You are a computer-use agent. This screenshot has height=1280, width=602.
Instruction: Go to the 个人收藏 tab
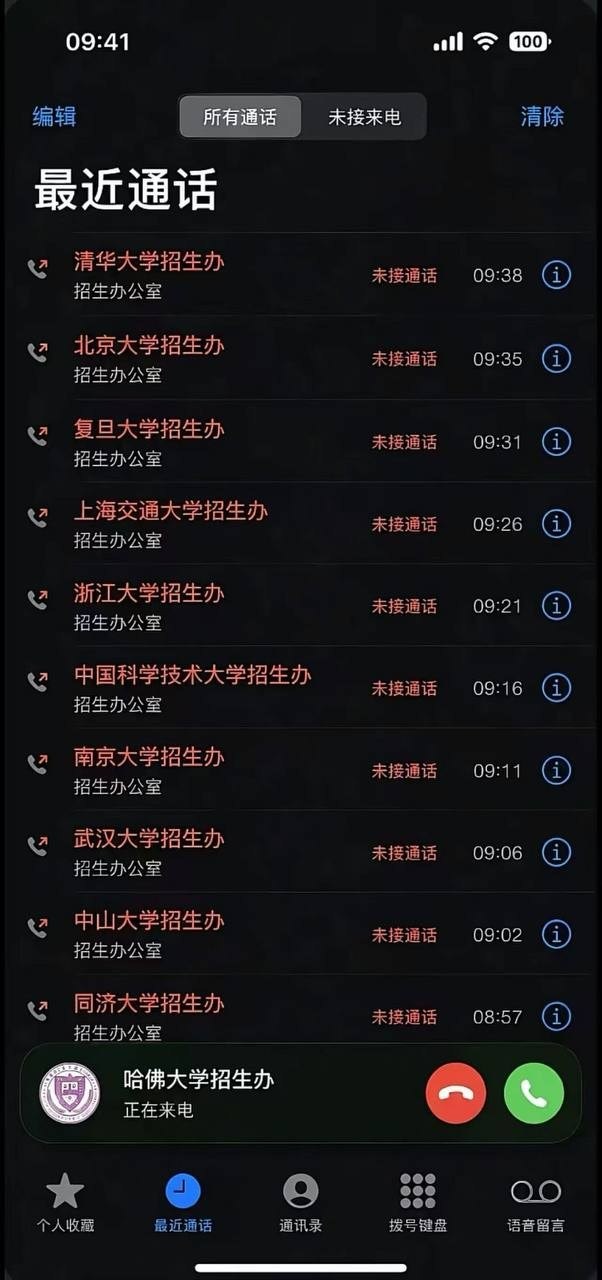(x=65, y=1203)
